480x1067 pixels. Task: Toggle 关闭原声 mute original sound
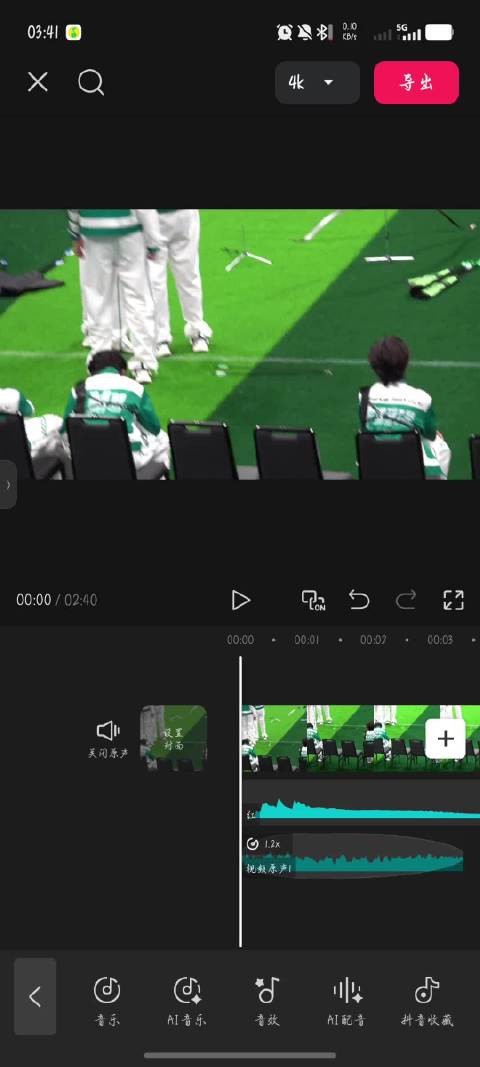tap(108, 740)
